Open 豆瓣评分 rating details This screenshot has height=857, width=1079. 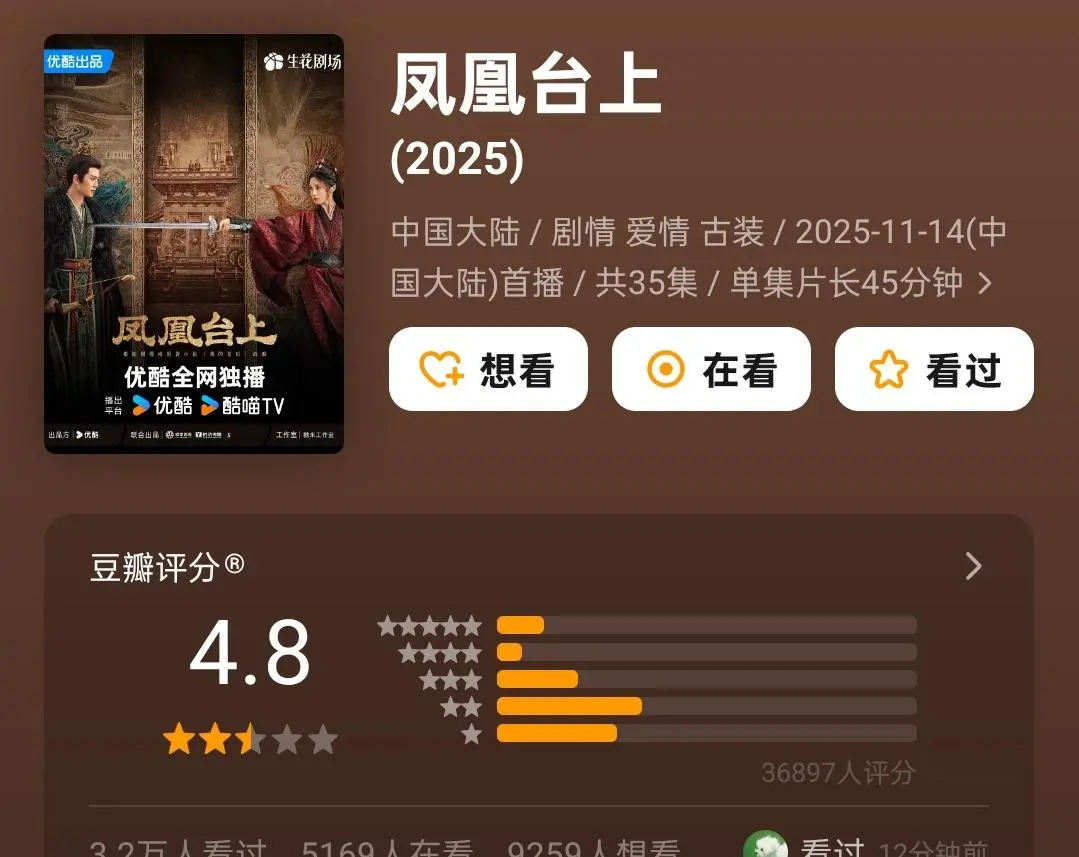[973, 568]
